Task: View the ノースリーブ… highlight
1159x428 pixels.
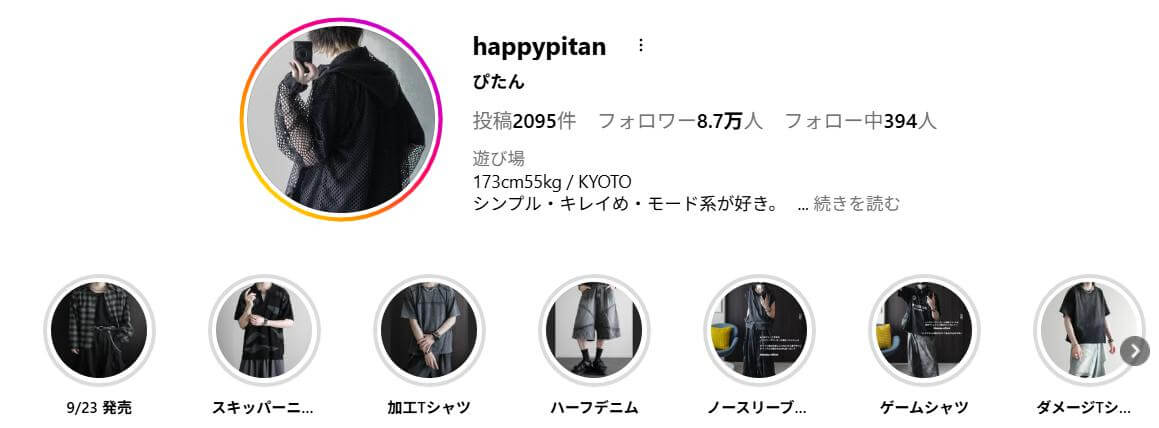Action: [759, 331]
